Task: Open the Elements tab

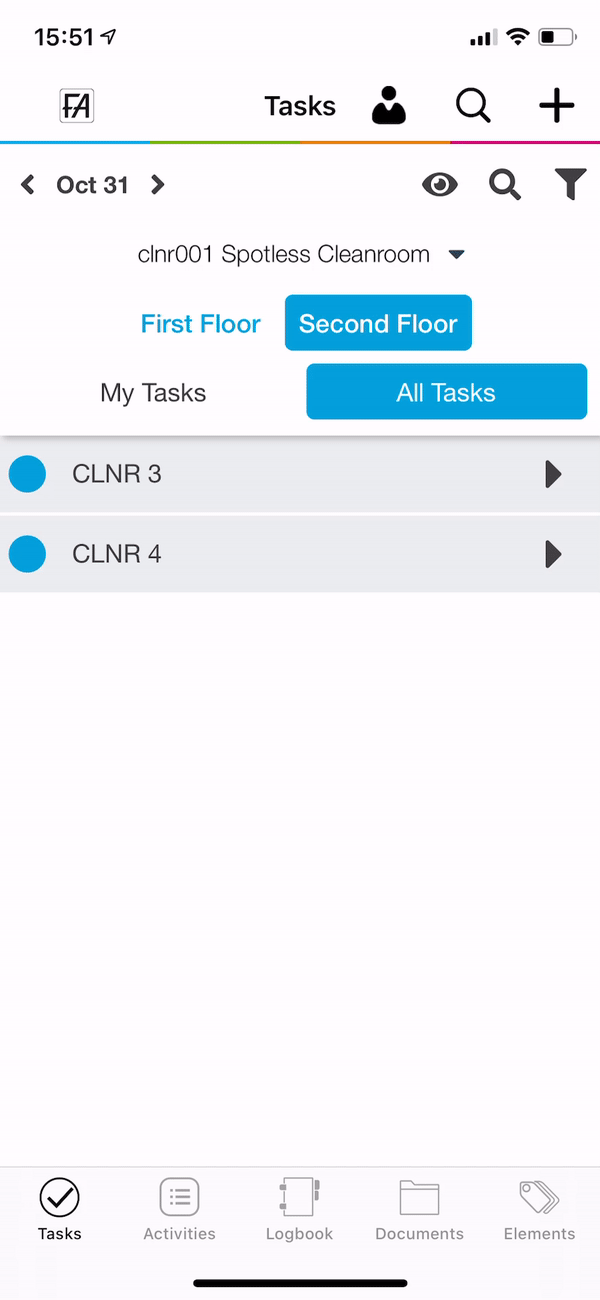Action: tap(540, 1208)
